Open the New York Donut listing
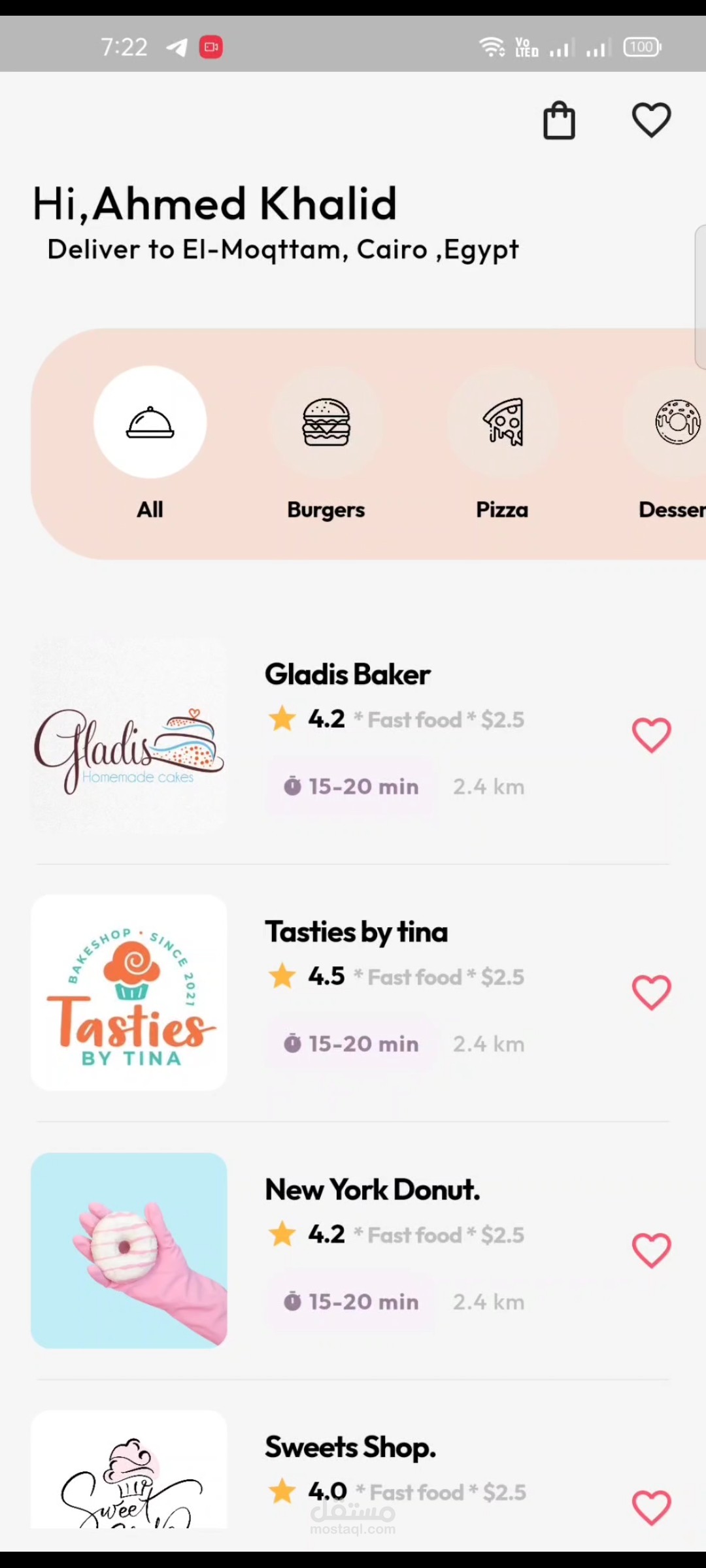The width and height of the screenshot is (706, 1568). click(x=372, y=1189)
